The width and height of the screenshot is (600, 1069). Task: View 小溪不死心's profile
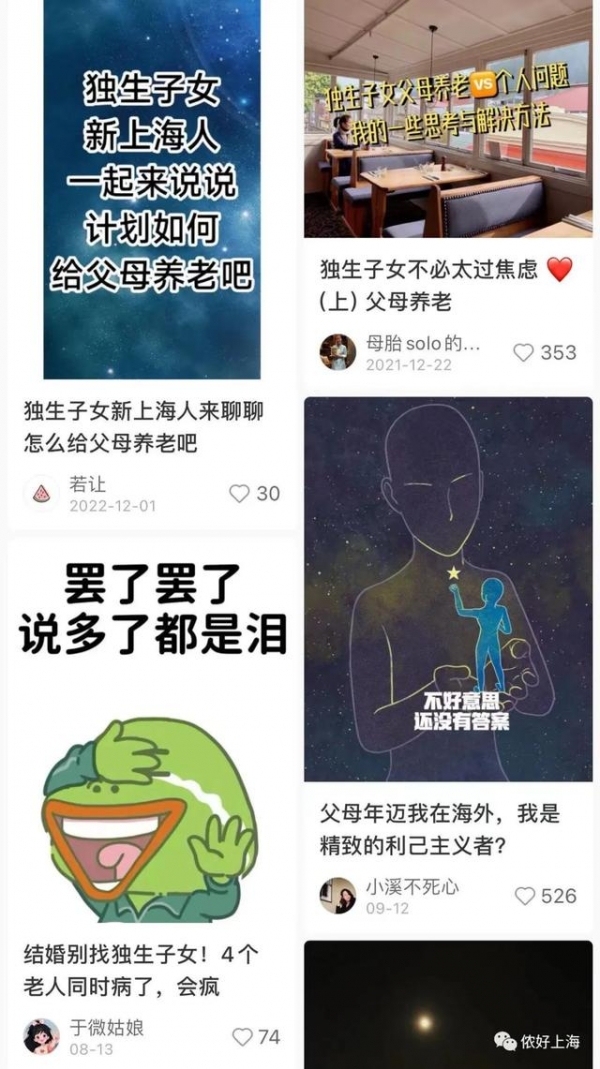click(x=338, y=895)
